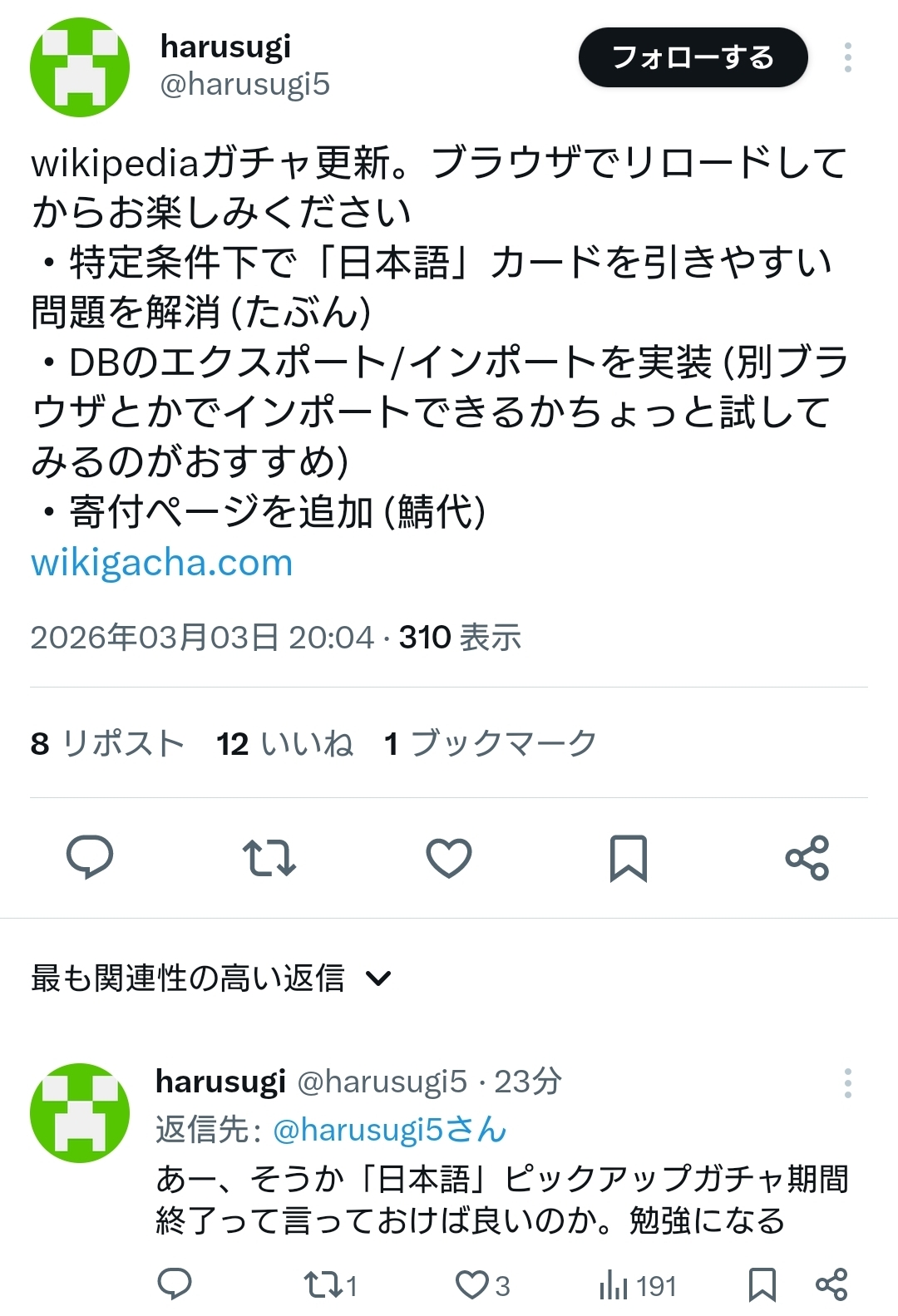898x1316 pixels.
Task: Bookmark the 23分 reply
Action: tap(762, 1285)
